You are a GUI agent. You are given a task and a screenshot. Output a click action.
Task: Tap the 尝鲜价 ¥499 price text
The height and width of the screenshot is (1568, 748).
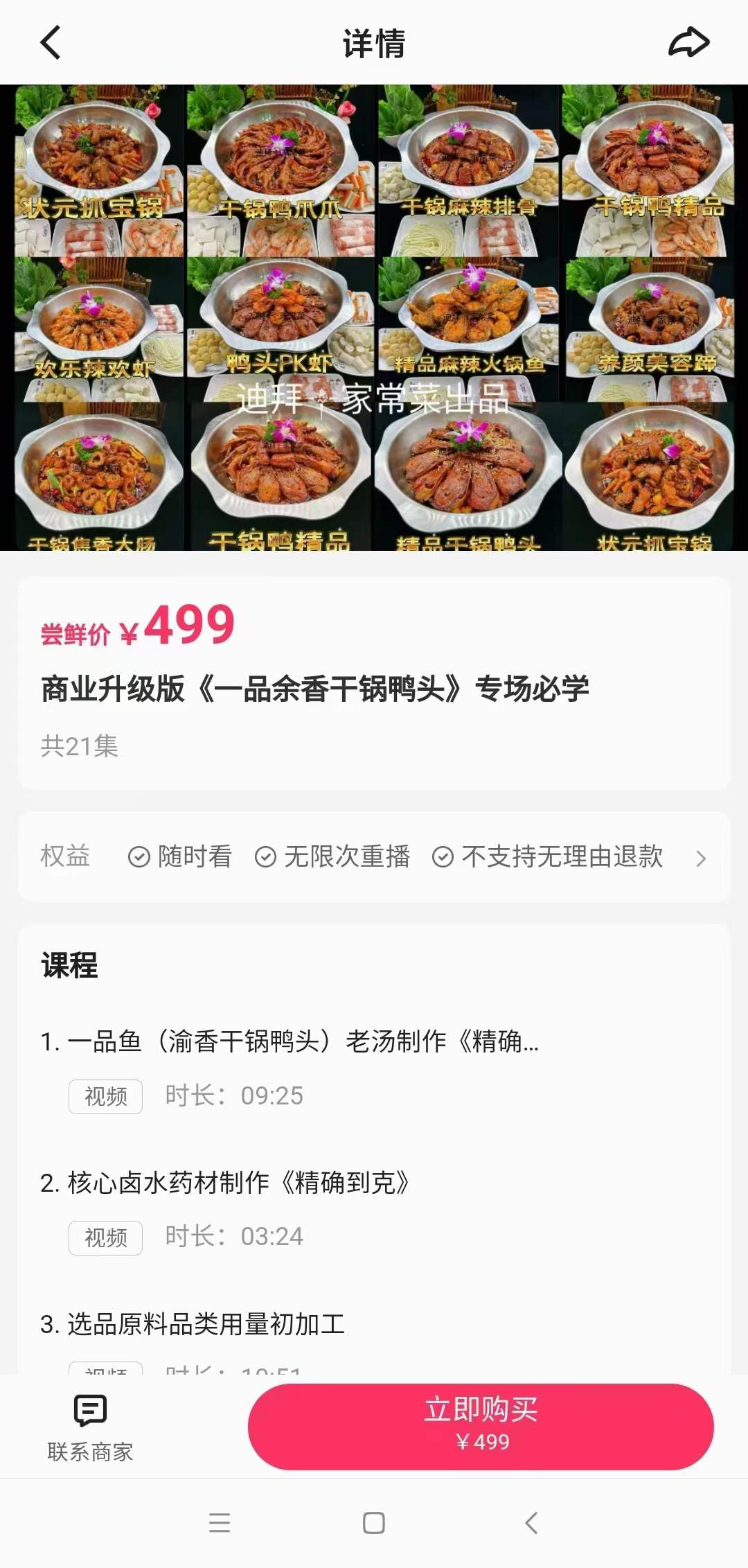click(136, 627)
